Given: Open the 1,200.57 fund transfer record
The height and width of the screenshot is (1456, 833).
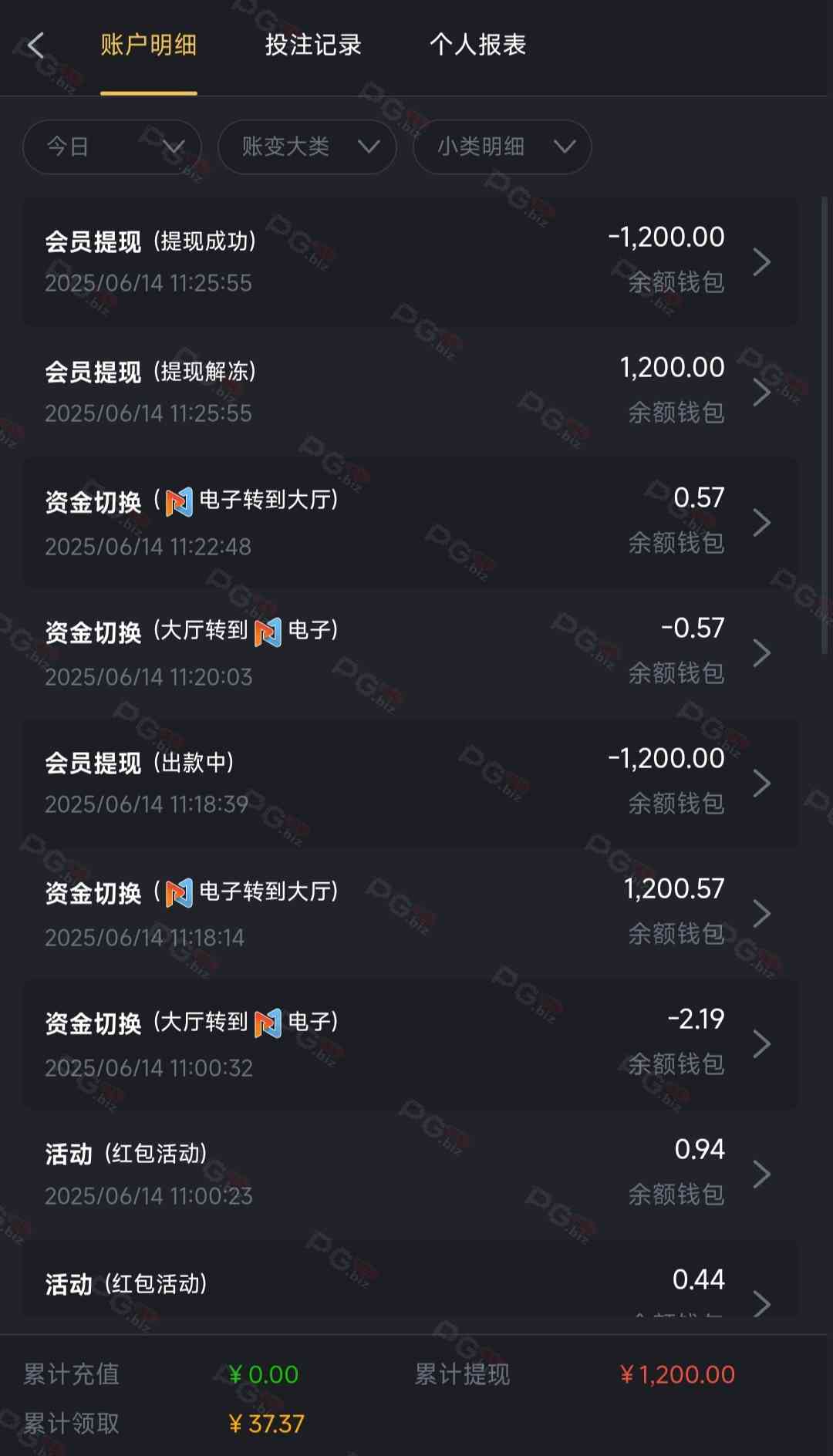Looking at the screenshot, I should [410, 913].
